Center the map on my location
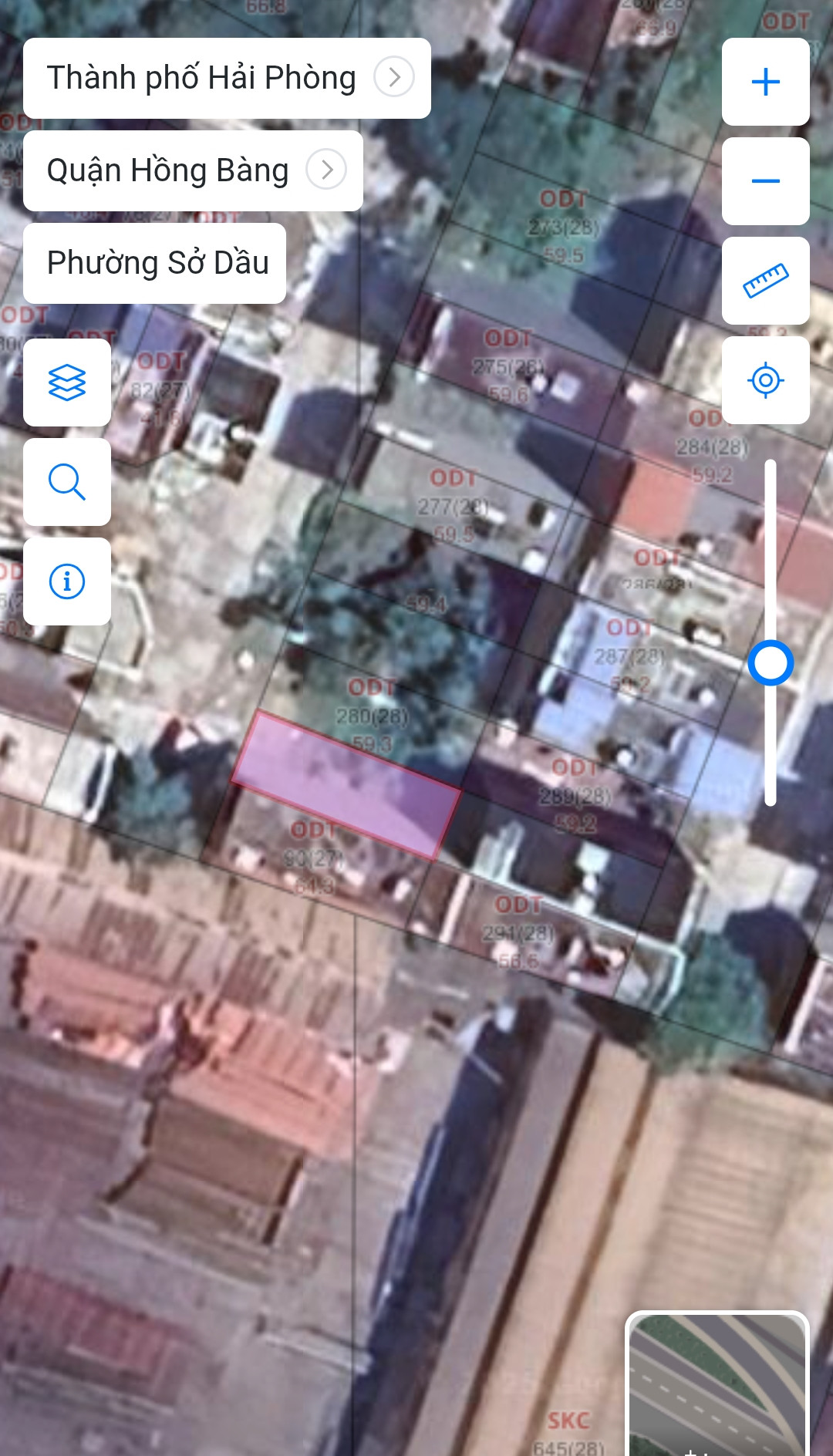This screenshot has height=1456, width=833. pos(765,380)
